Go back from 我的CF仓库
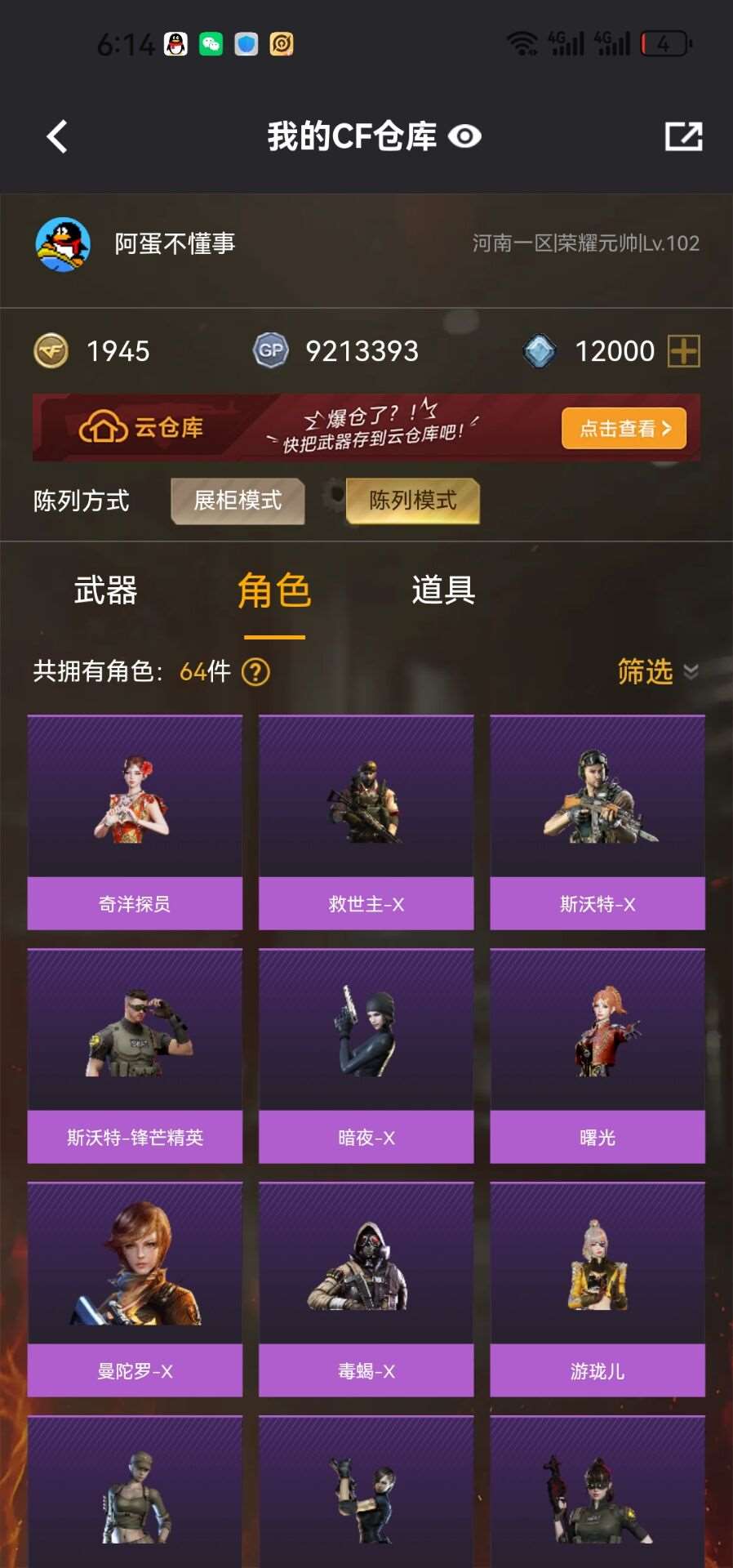This screenshot has width=733, height=1568. [57, 136]
